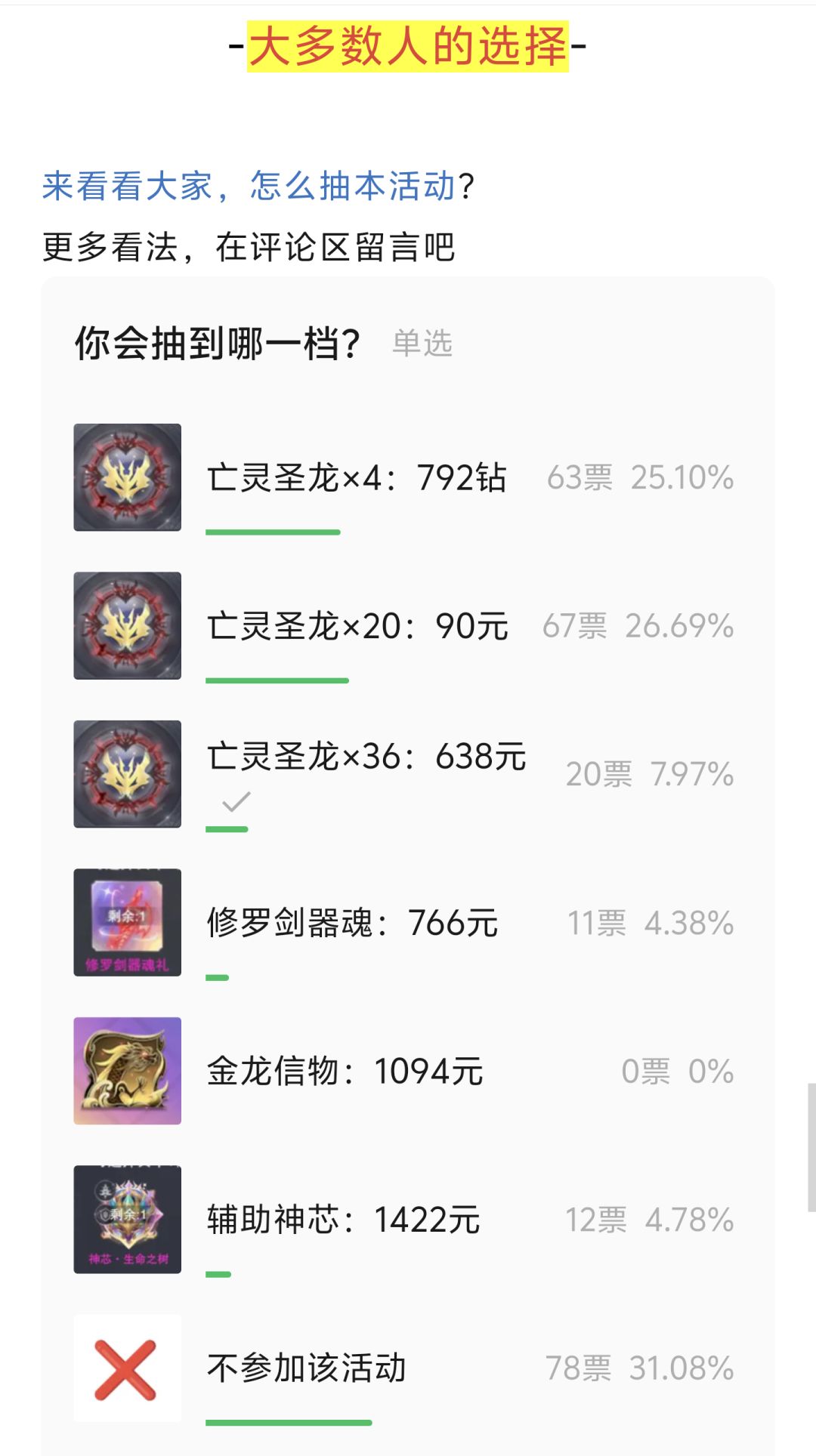The width and height of the screenshot is (816, 1456).
Task: Select the 不参加该活动 poll option
Action: tap(306, 1367)
